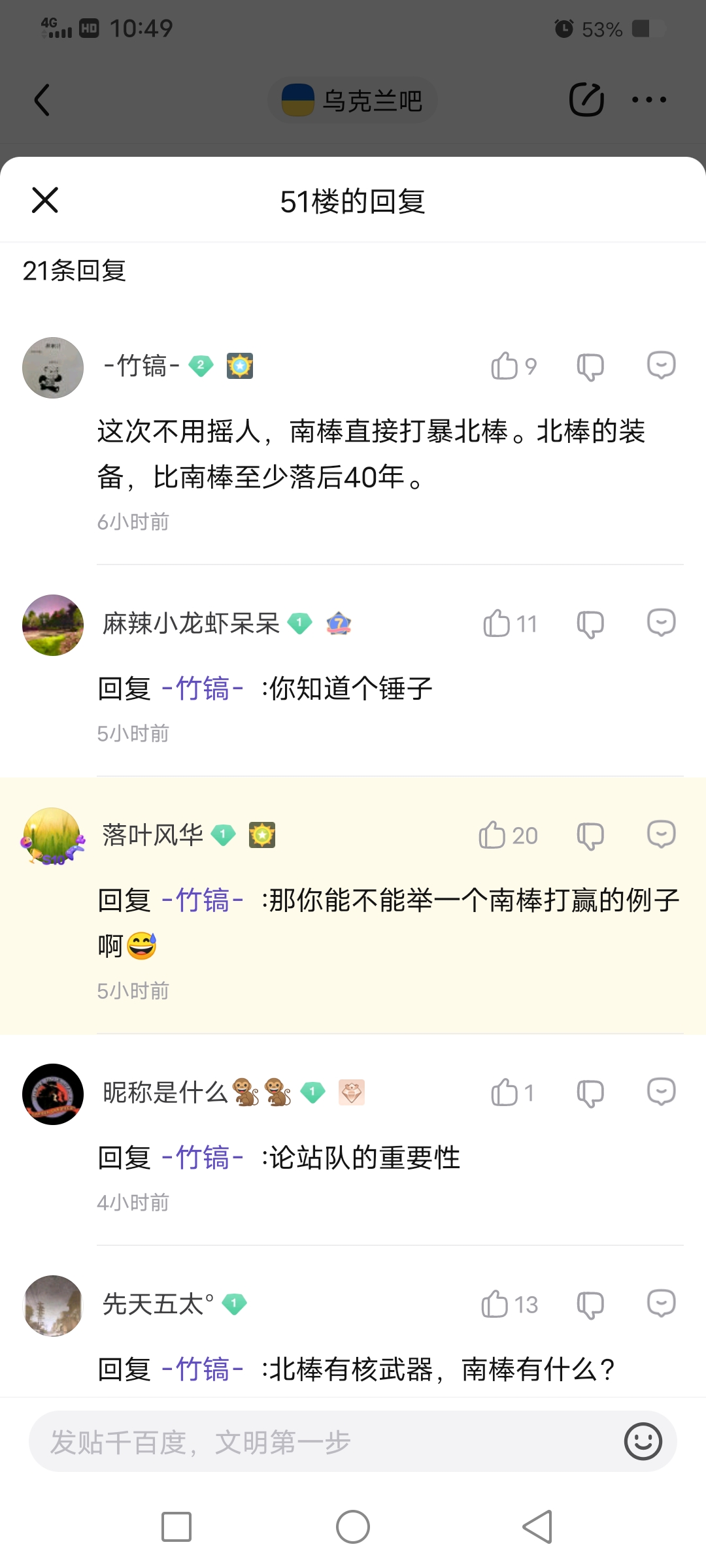Like -竹镐-'s comment
This screenshot has width=706, height=1568.
coord(514,366)
